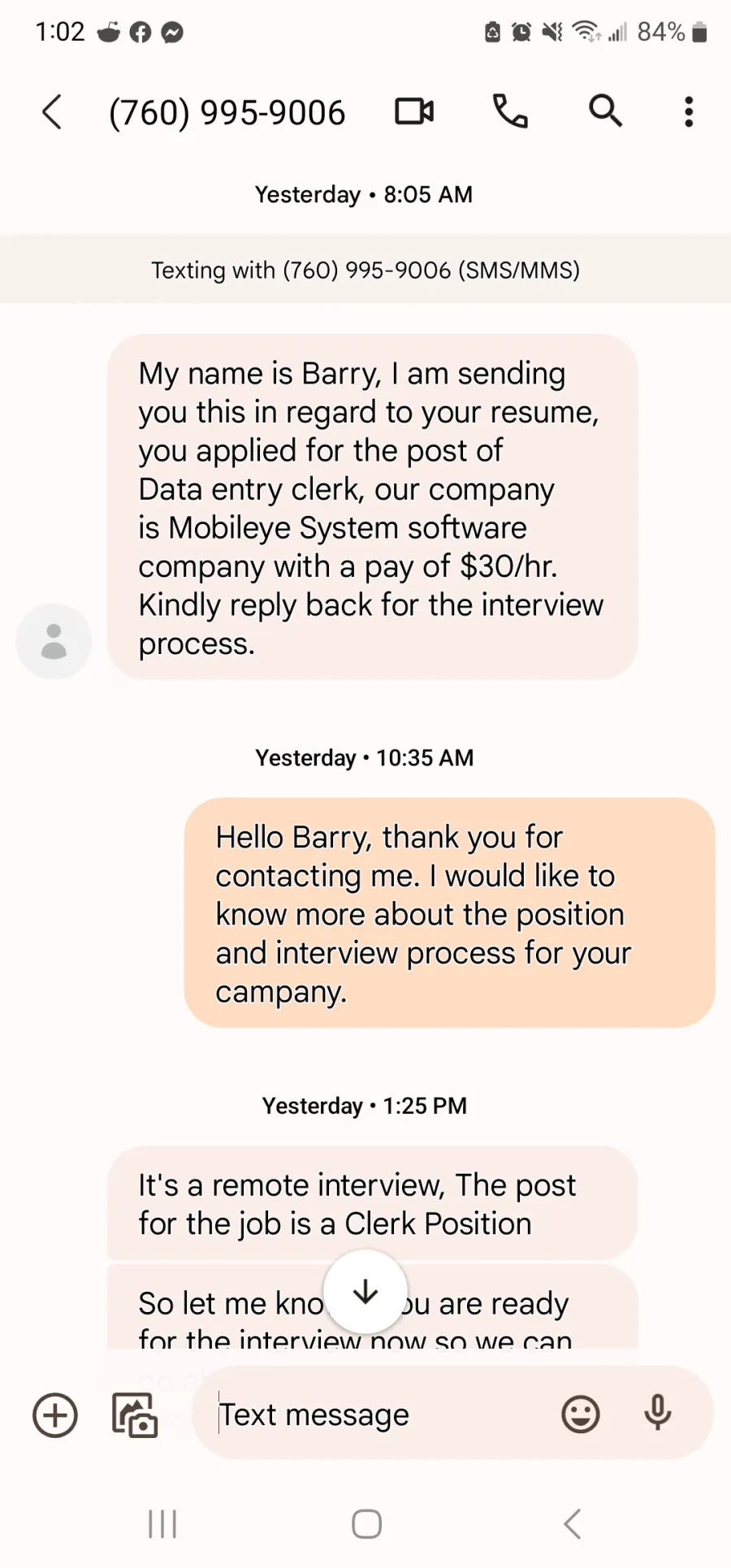
Task: Search within this conversation
Action: (605, 111)
